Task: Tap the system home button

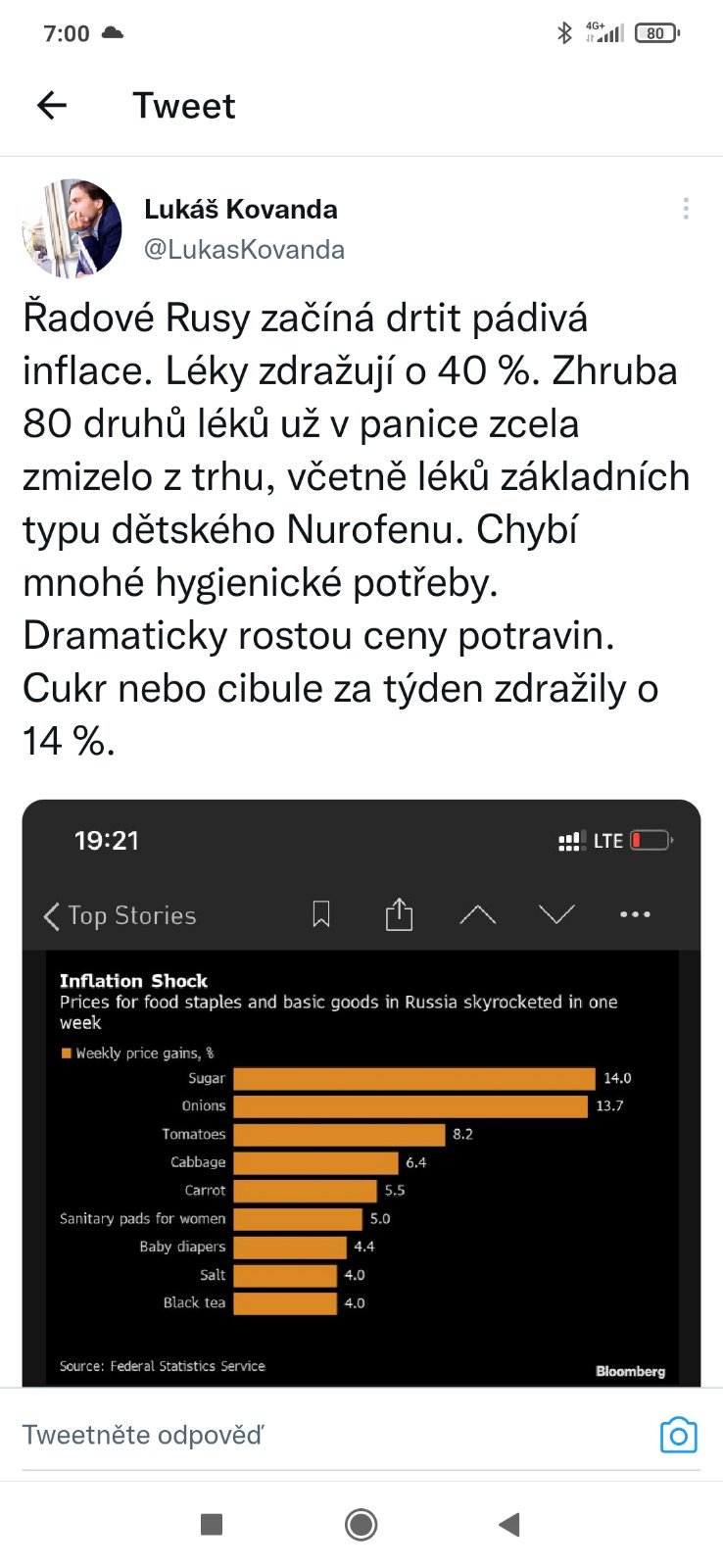Action: pyautogui.click(x=361, y=1525)
